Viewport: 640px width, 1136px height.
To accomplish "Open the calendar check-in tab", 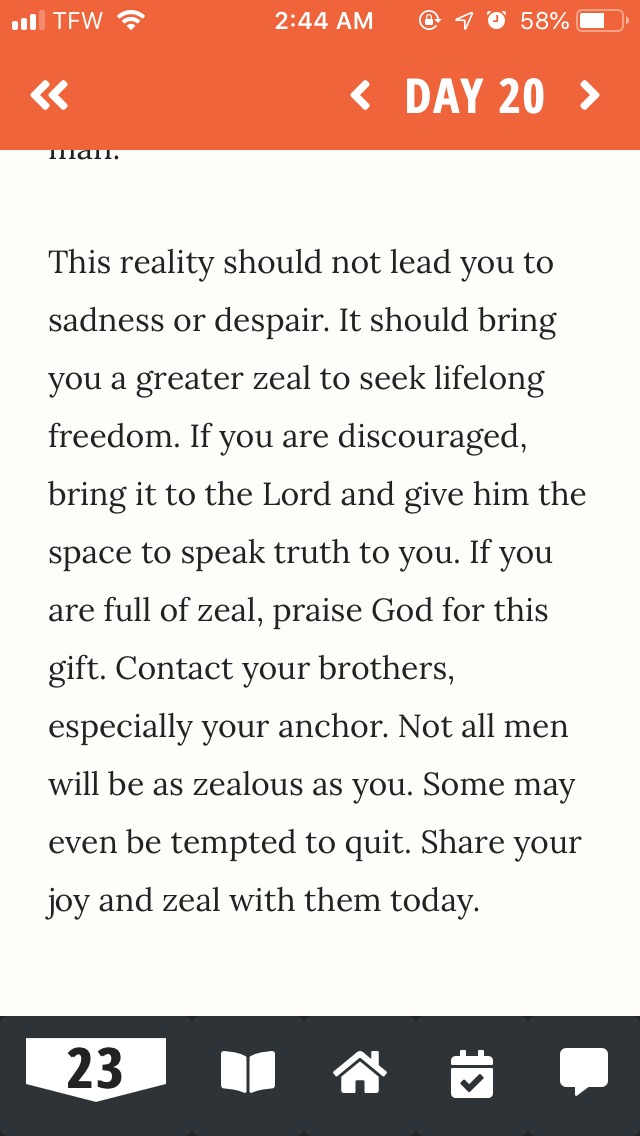I will (x=471, y=1072).
